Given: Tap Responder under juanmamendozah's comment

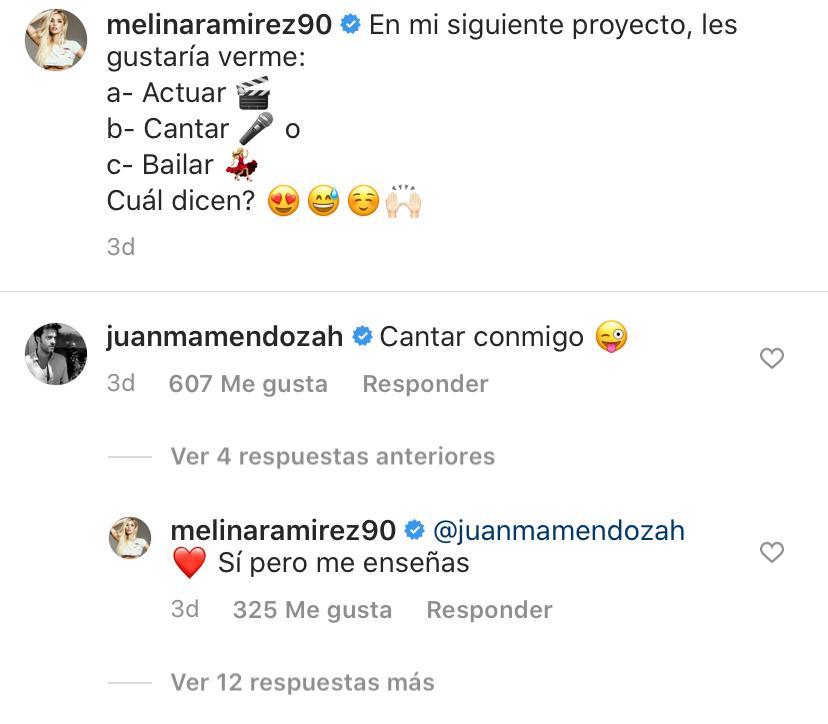Looking at the screenshot, I should [x=425, y=384].
